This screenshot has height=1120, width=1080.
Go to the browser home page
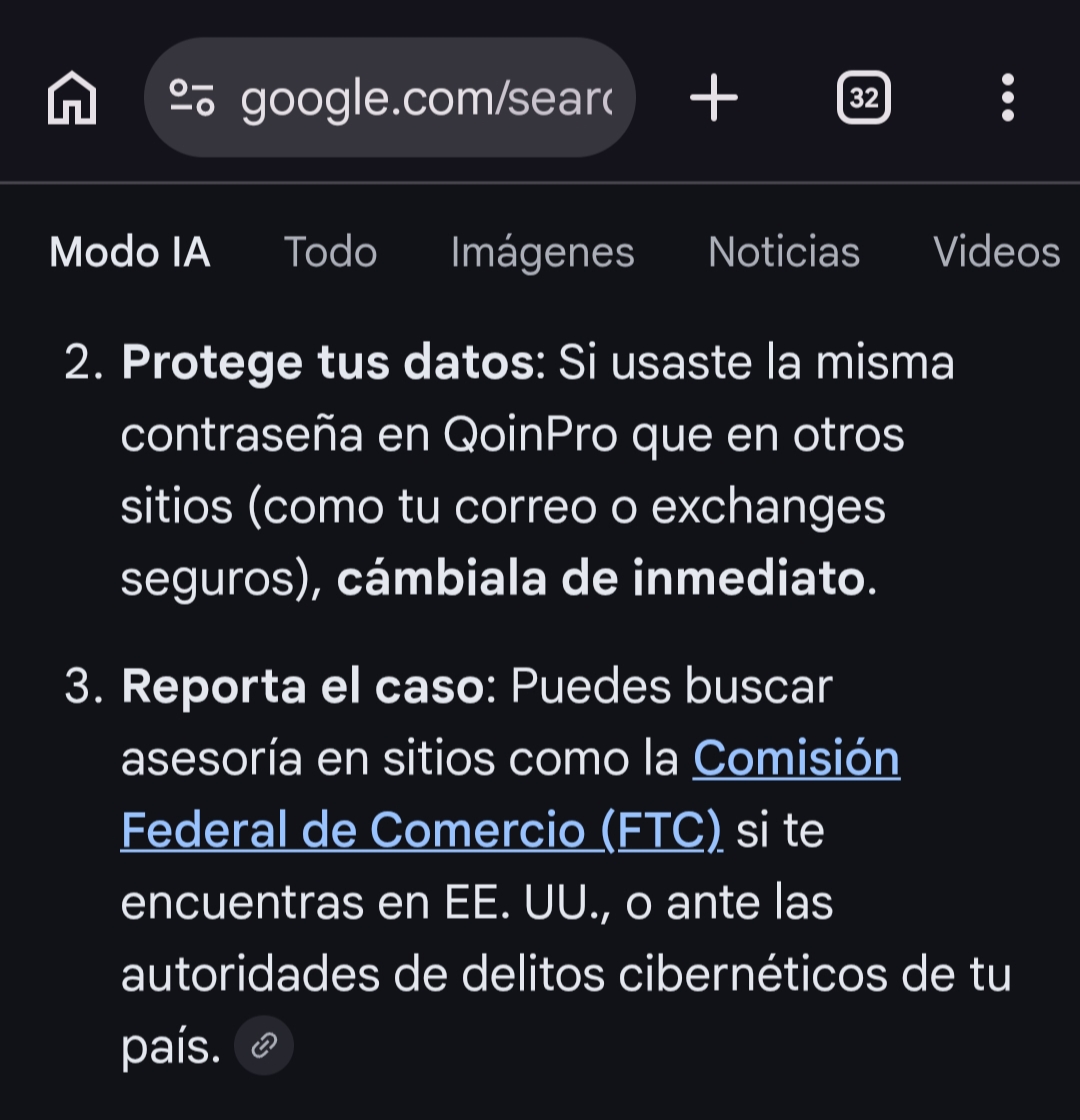click(x=72, y=99)
